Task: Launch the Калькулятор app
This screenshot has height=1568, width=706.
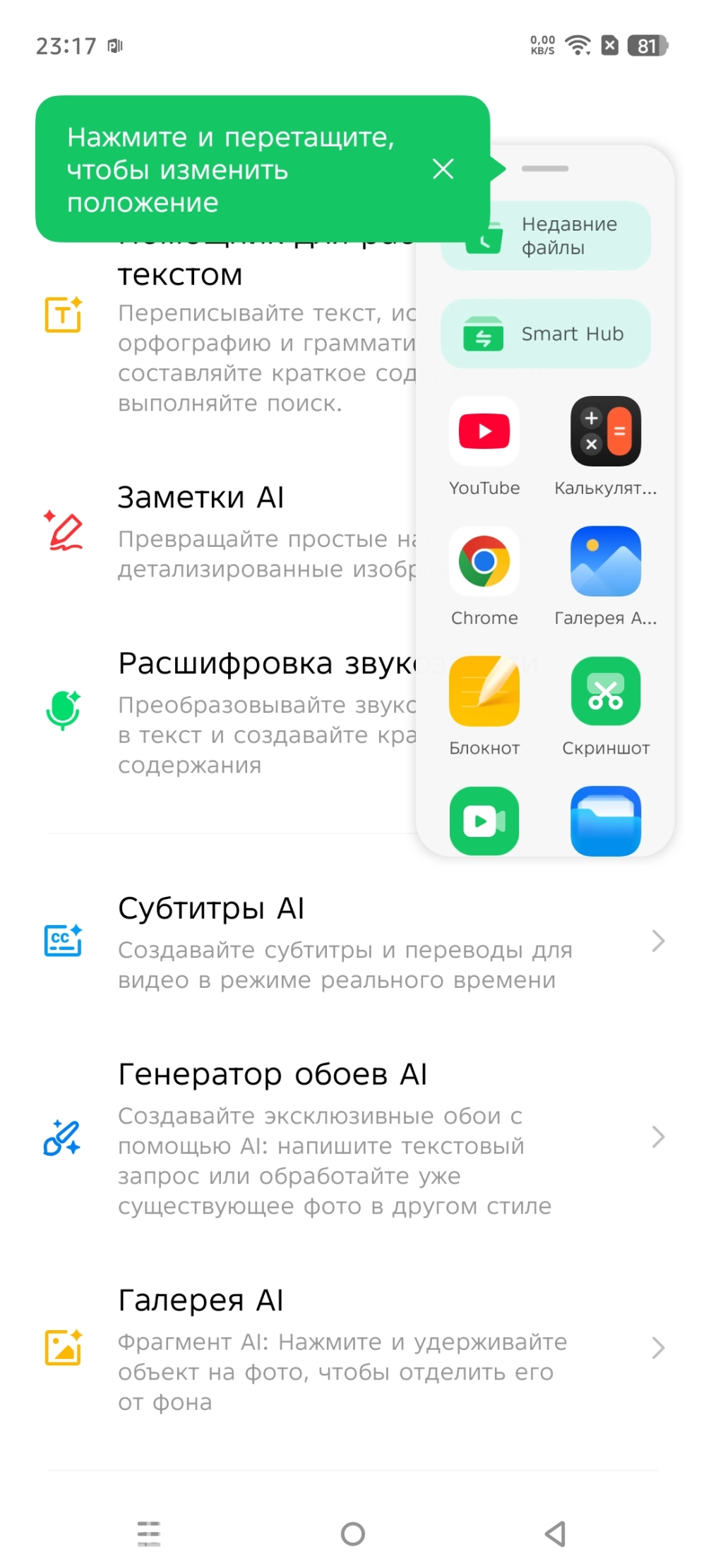Action: (605, 432)
